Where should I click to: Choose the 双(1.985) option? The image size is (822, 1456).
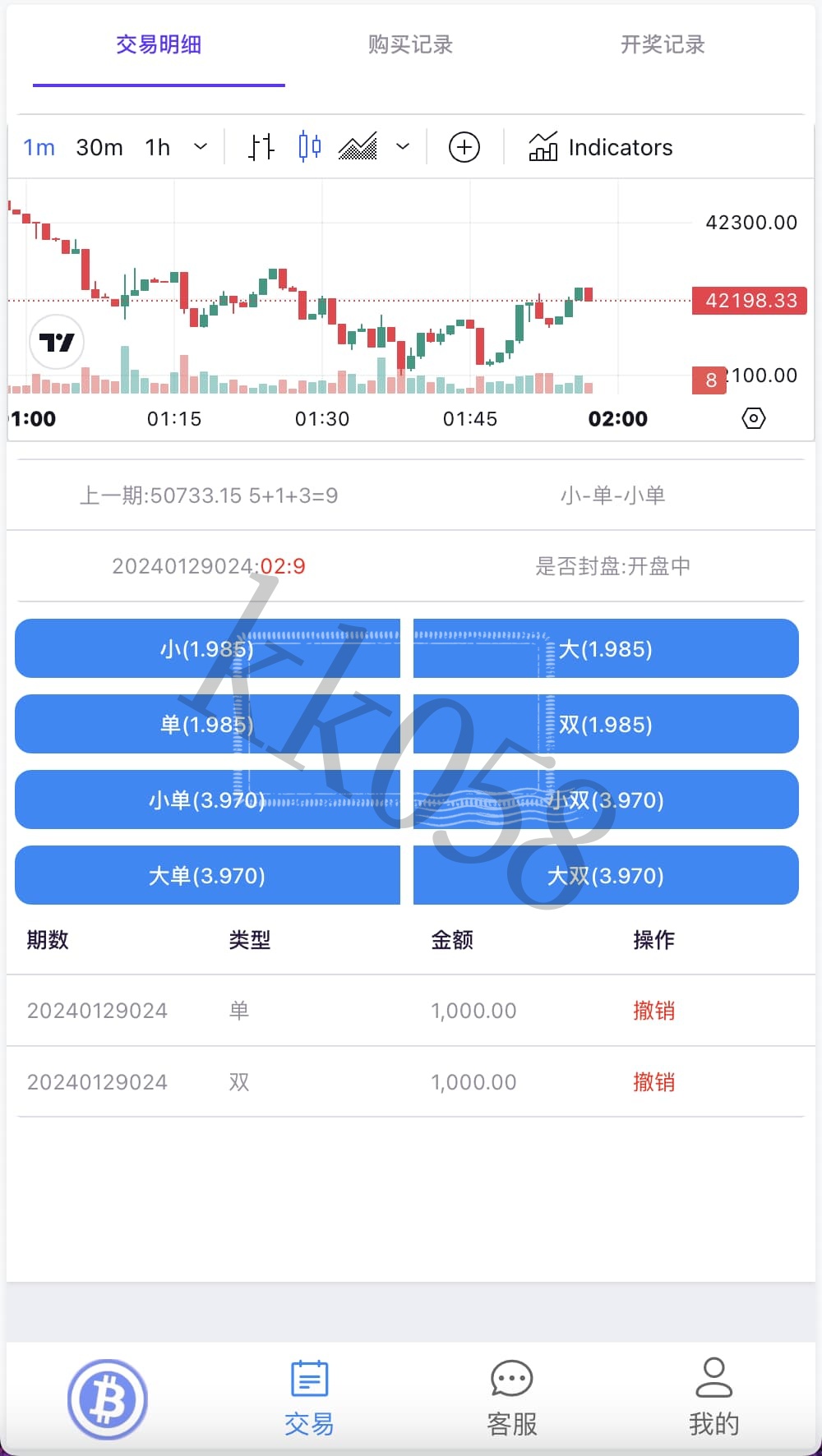click(606, 725)
